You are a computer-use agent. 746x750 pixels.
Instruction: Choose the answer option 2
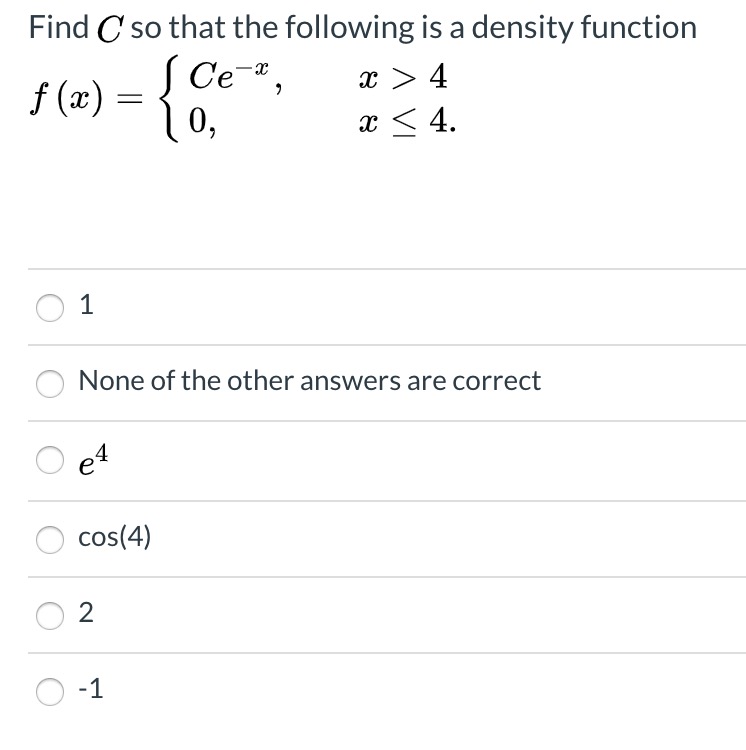point(51,615)
